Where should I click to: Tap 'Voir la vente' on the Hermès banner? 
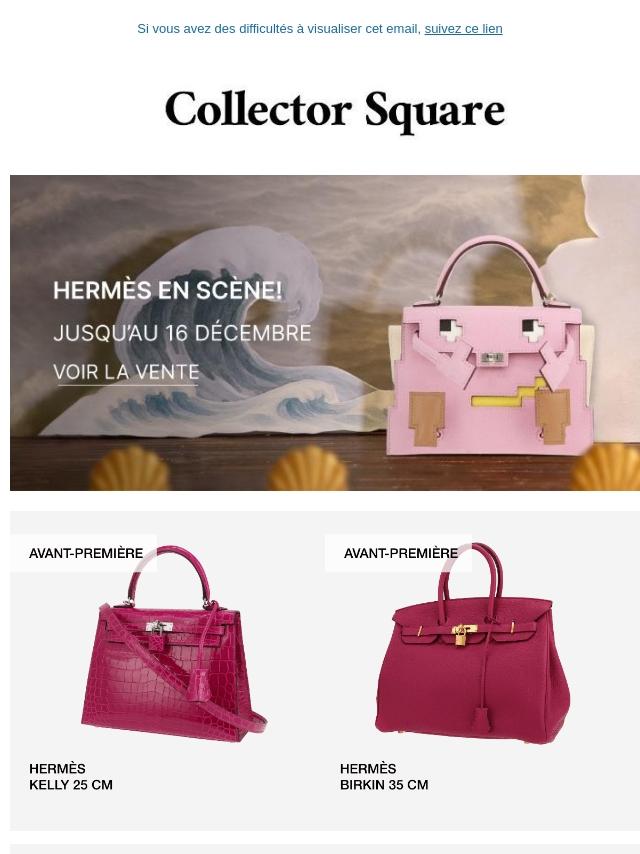click(x=126, y=373)
